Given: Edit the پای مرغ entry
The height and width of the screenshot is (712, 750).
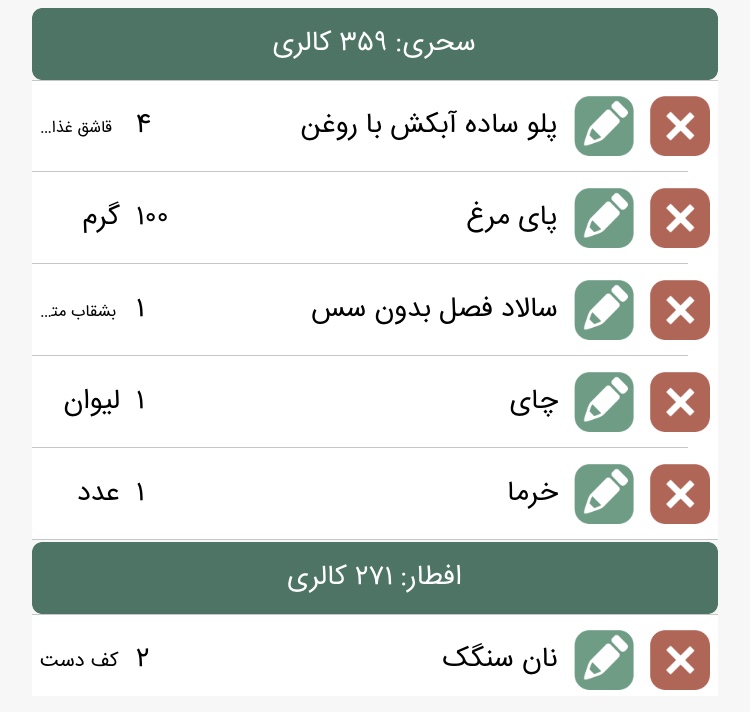Looking at the screenshot, I should click(x=604, y=218).
